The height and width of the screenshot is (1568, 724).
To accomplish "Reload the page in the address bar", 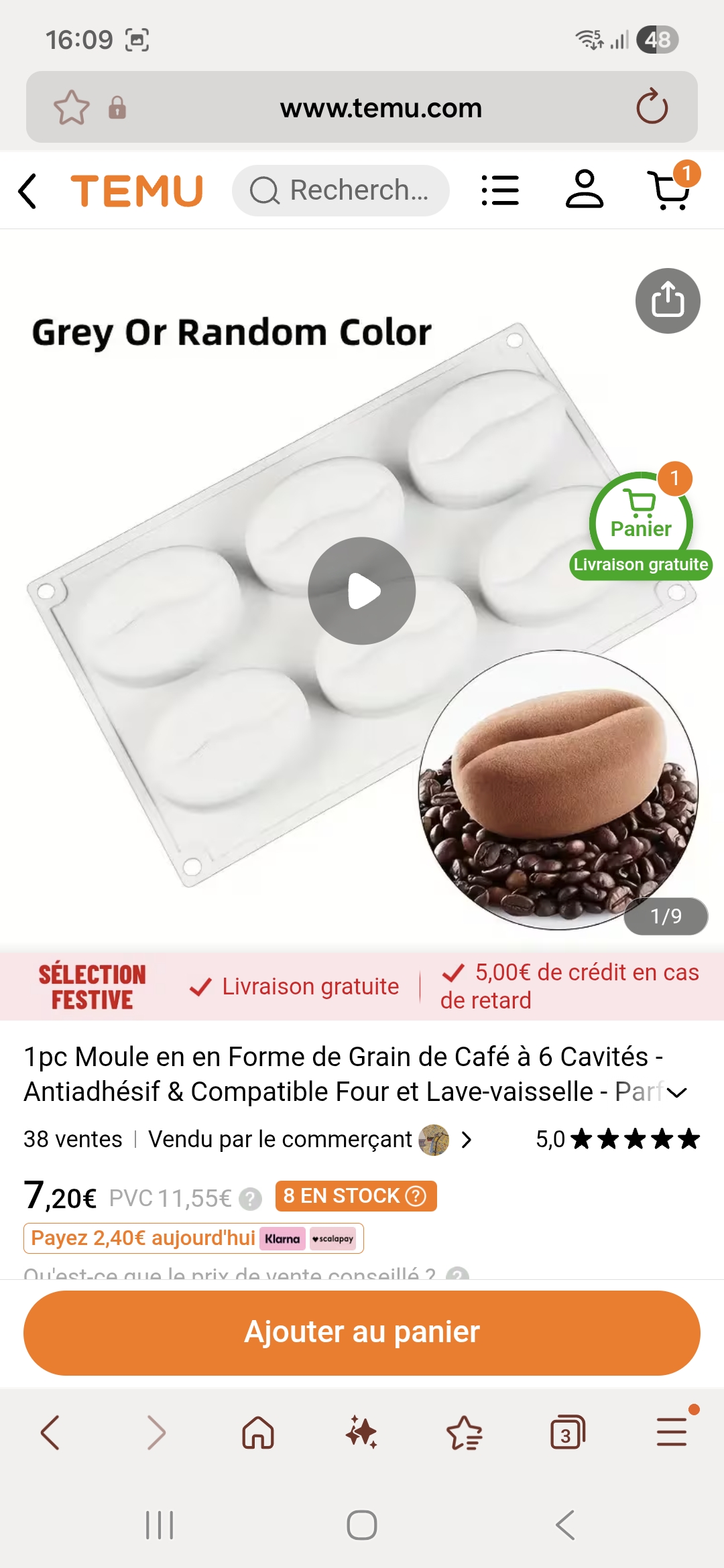I will pos(652,107).
